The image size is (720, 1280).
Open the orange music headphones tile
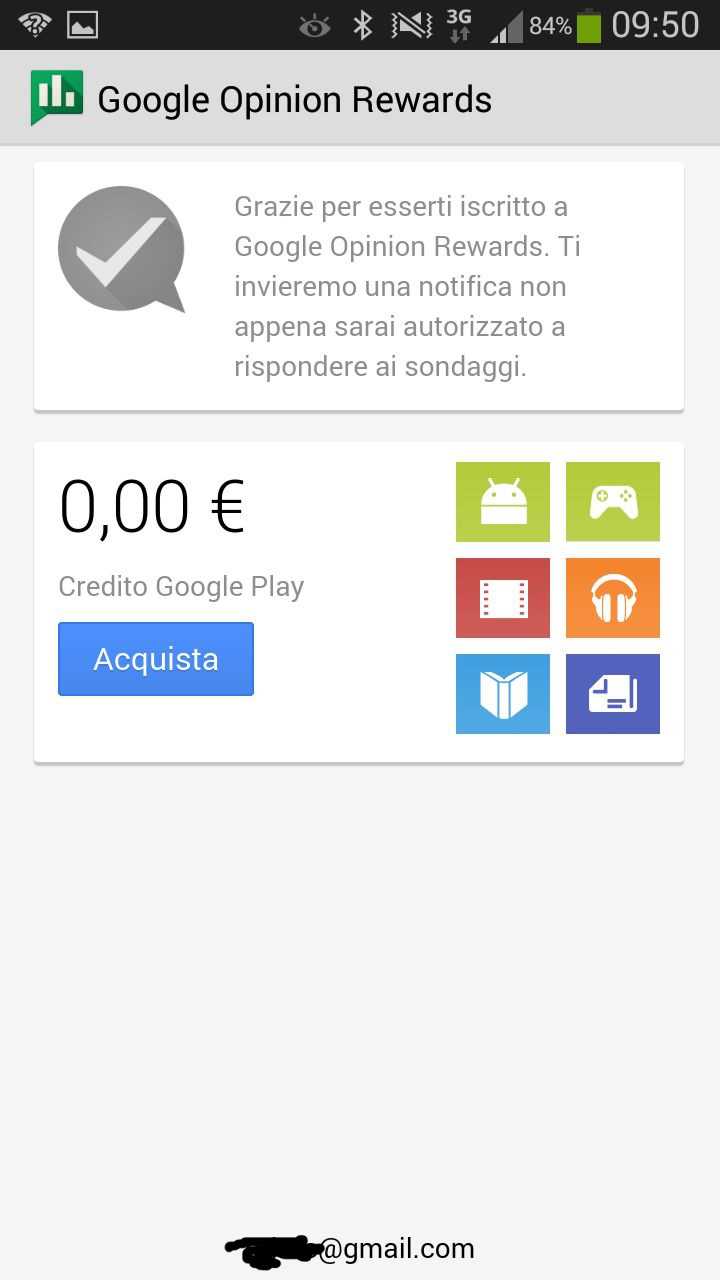point(613,598)
